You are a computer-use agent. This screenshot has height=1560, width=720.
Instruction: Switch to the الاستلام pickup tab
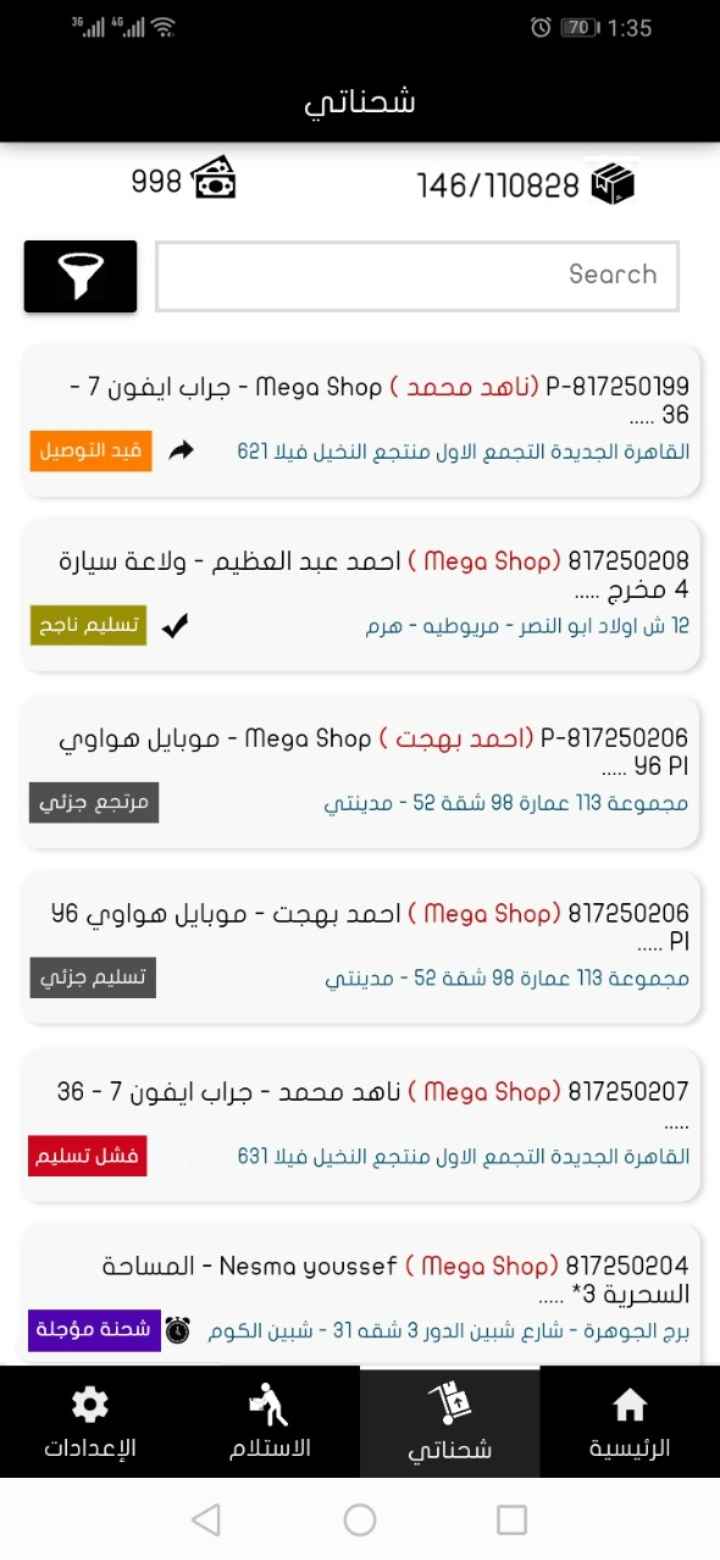pyautogui.click(x=270, y=1422)
